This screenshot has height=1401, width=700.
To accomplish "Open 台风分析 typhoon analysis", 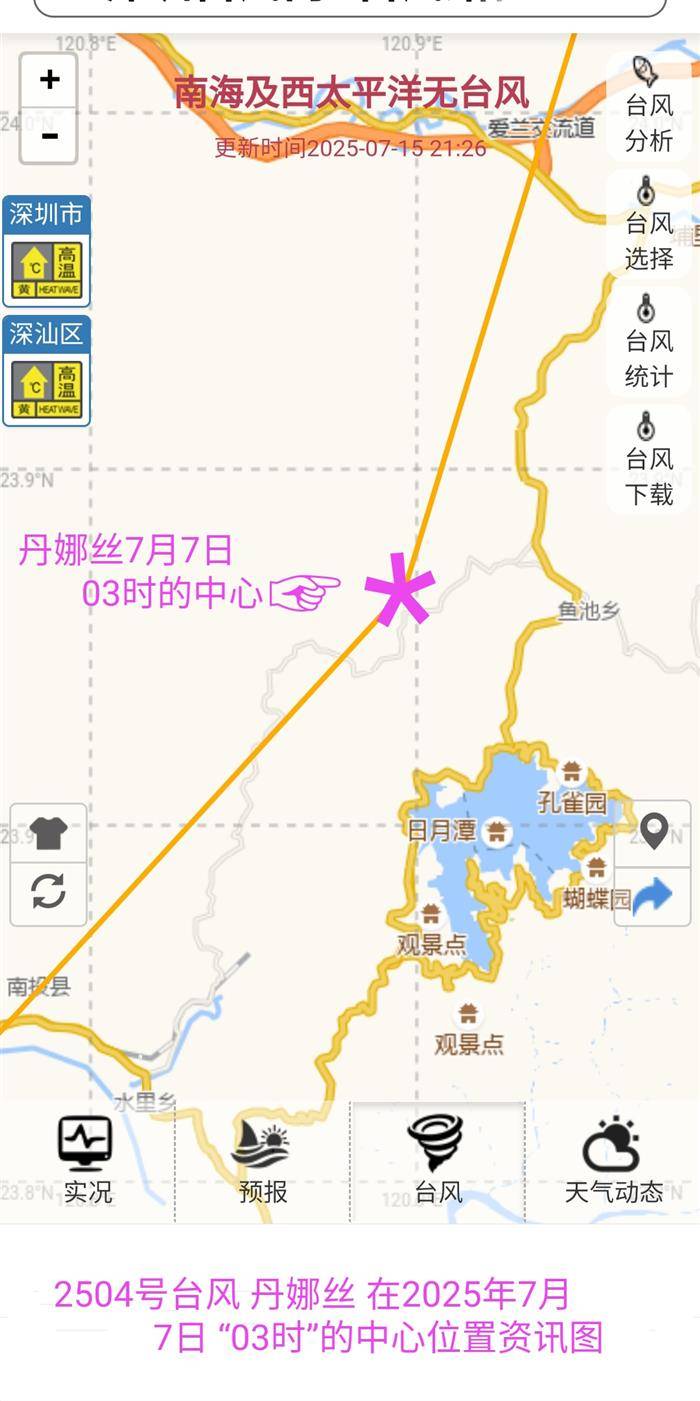I will (649, 105).
